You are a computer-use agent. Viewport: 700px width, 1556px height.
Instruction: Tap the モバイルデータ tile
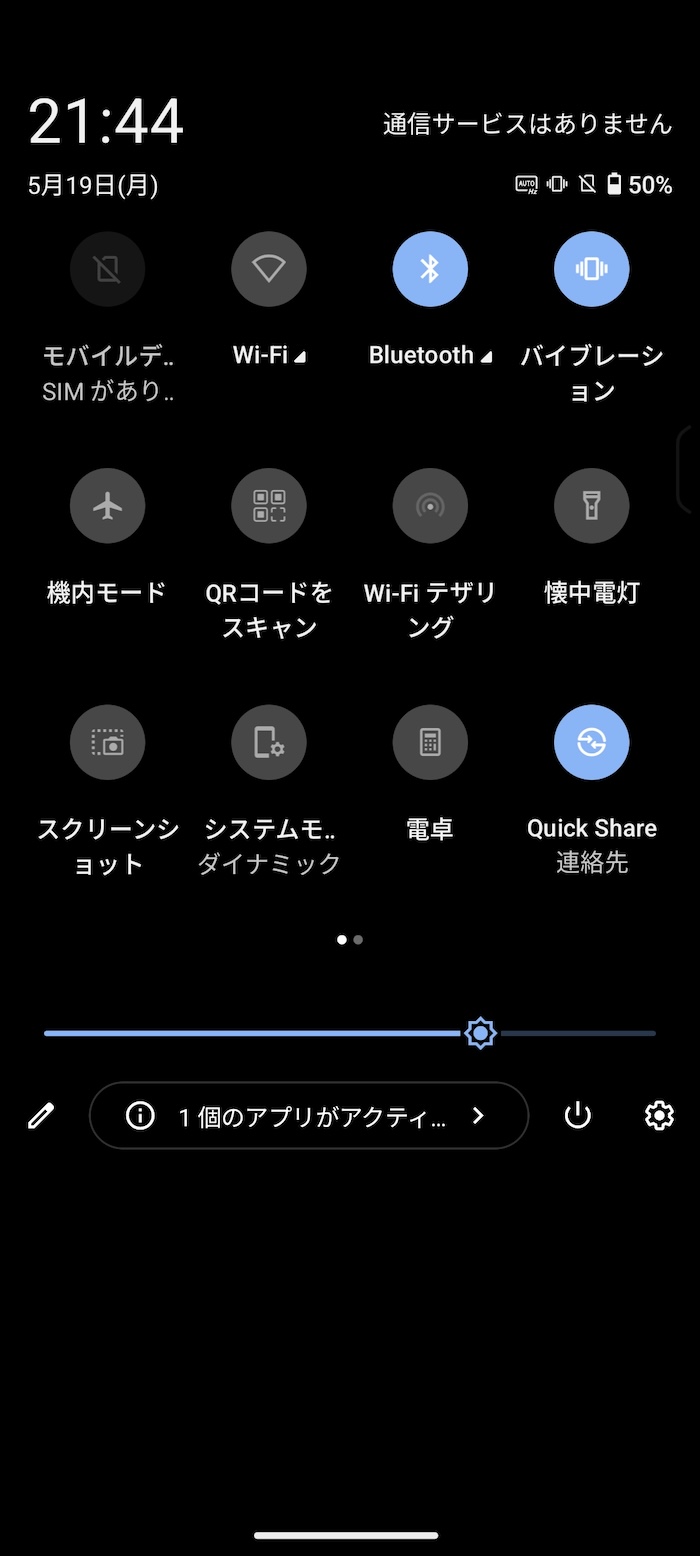(x=107, y=269)
